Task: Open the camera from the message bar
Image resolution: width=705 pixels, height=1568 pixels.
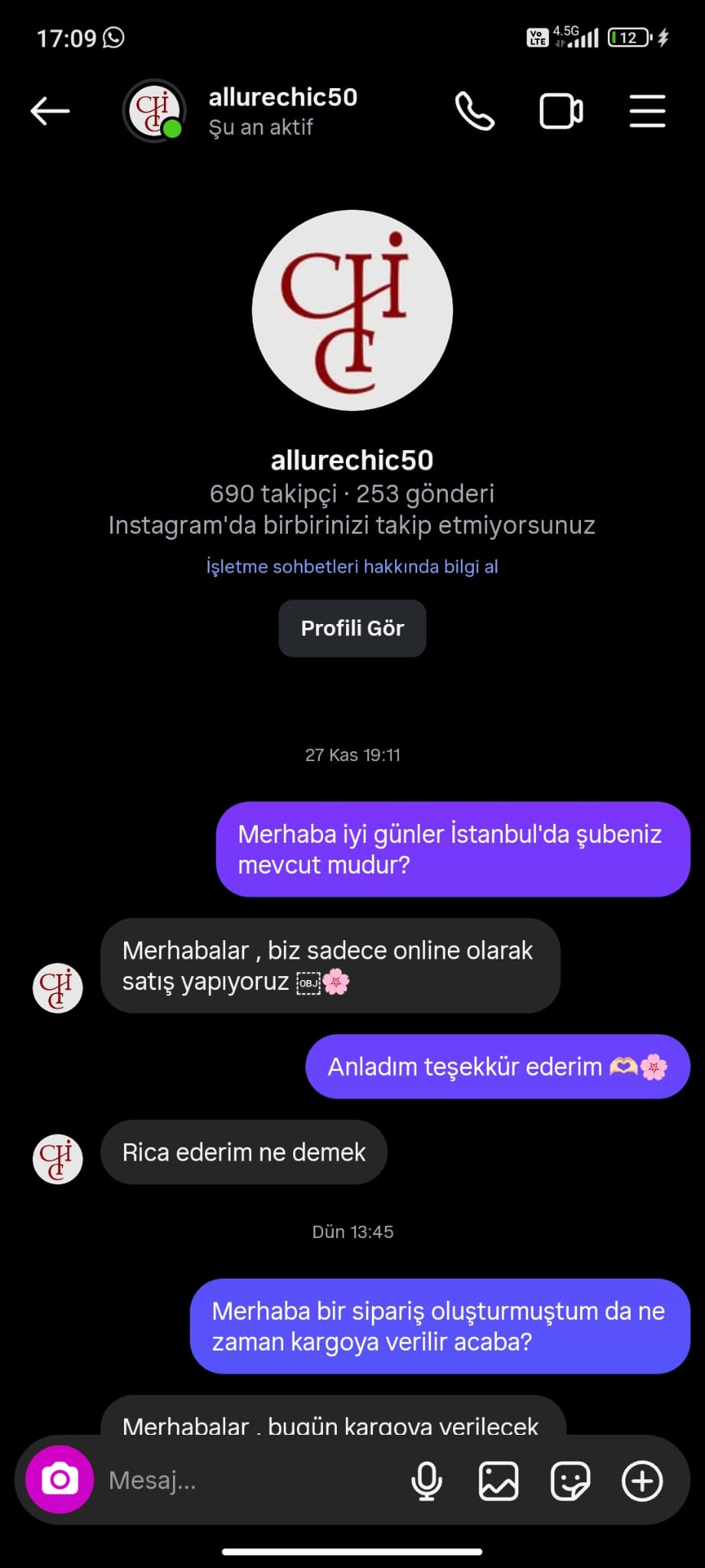Action: tap(60, 1480)
